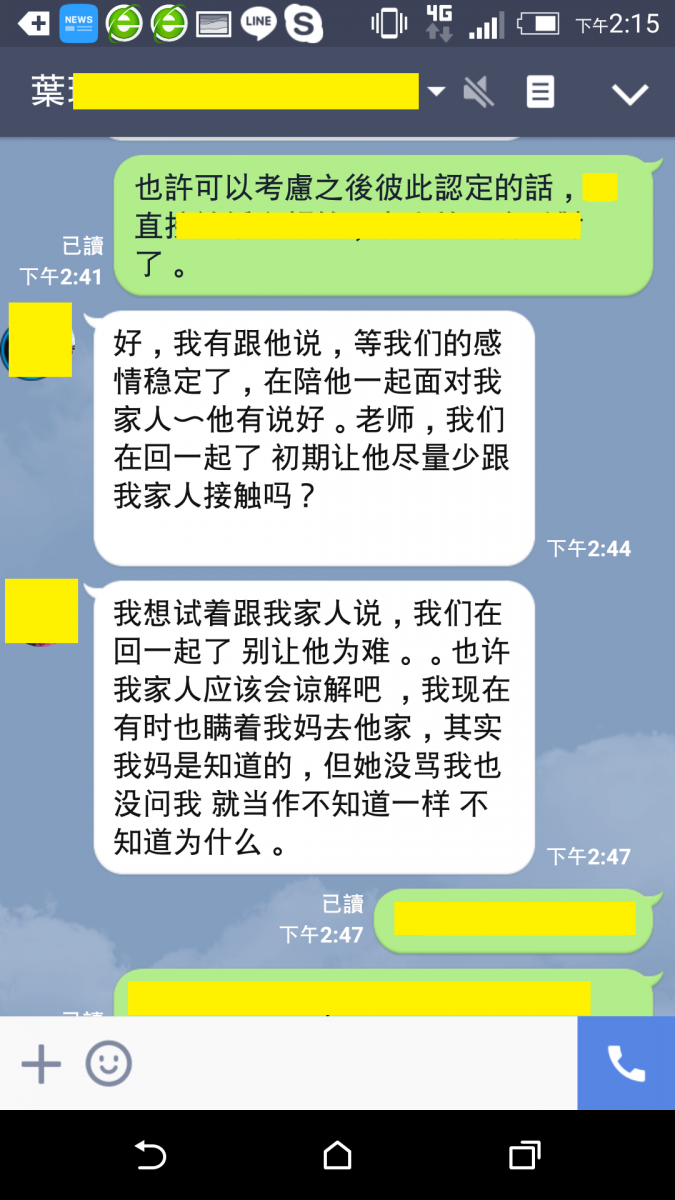
Task: Open the notes icon in header
Action: point(540,93)
